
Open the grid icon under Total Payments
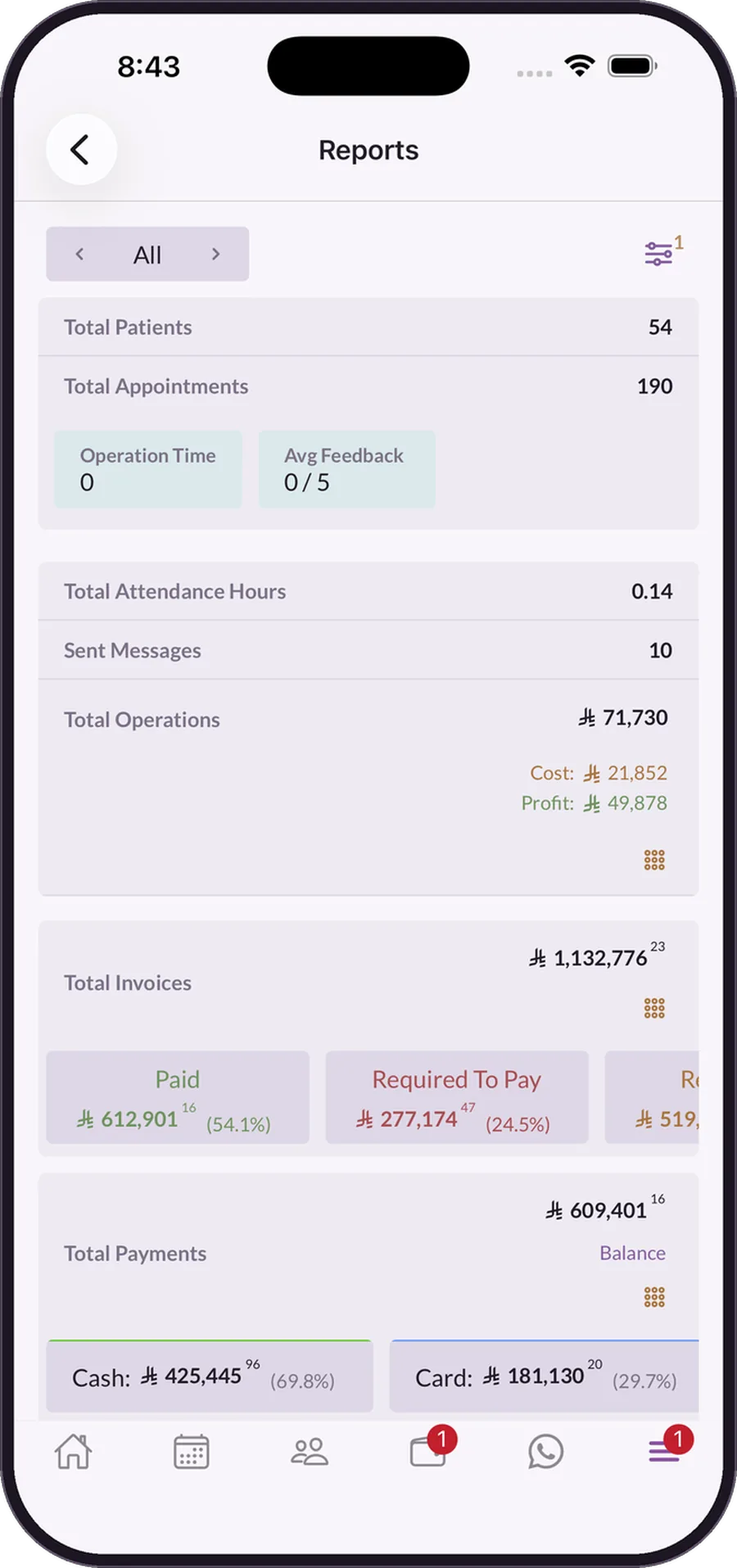click(x=654, y=1297)
